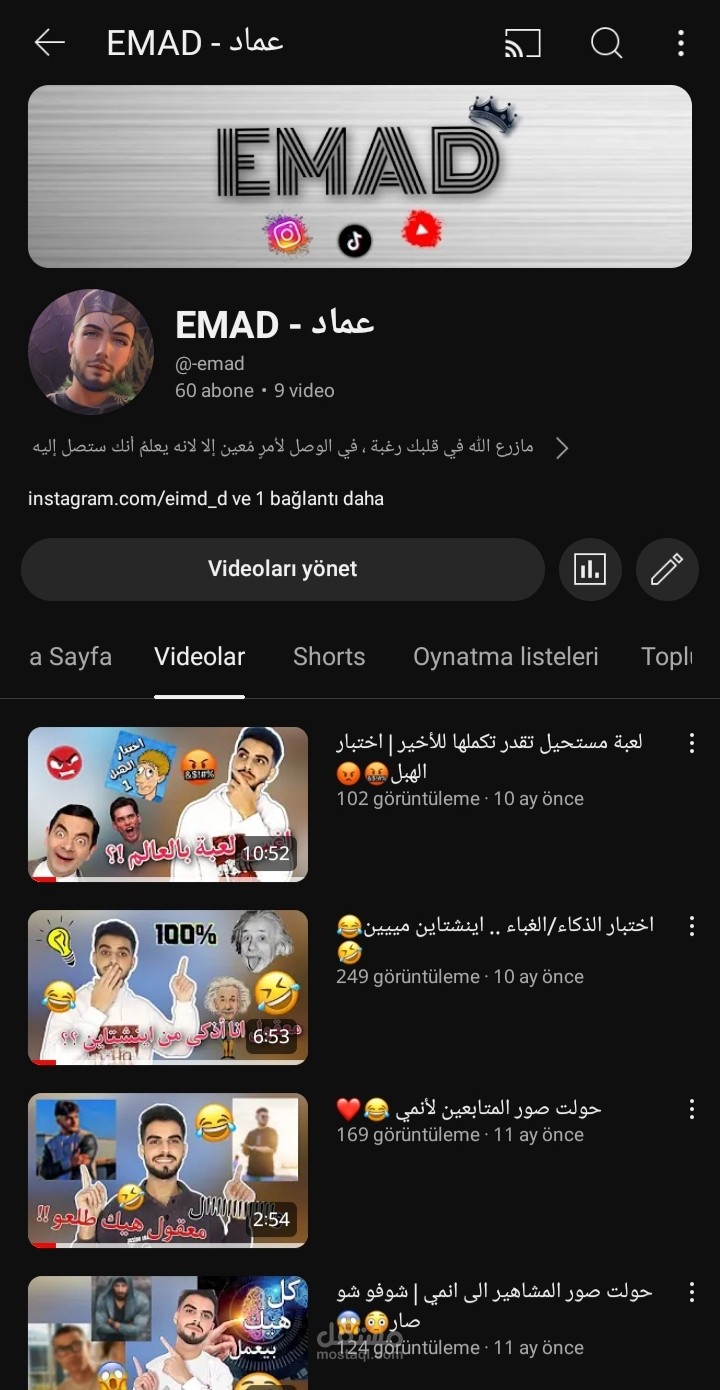Image resolution: width=720 pixels, height=1390 pixels.
Task: Open the top-right overflow menu
Action: 681,43
